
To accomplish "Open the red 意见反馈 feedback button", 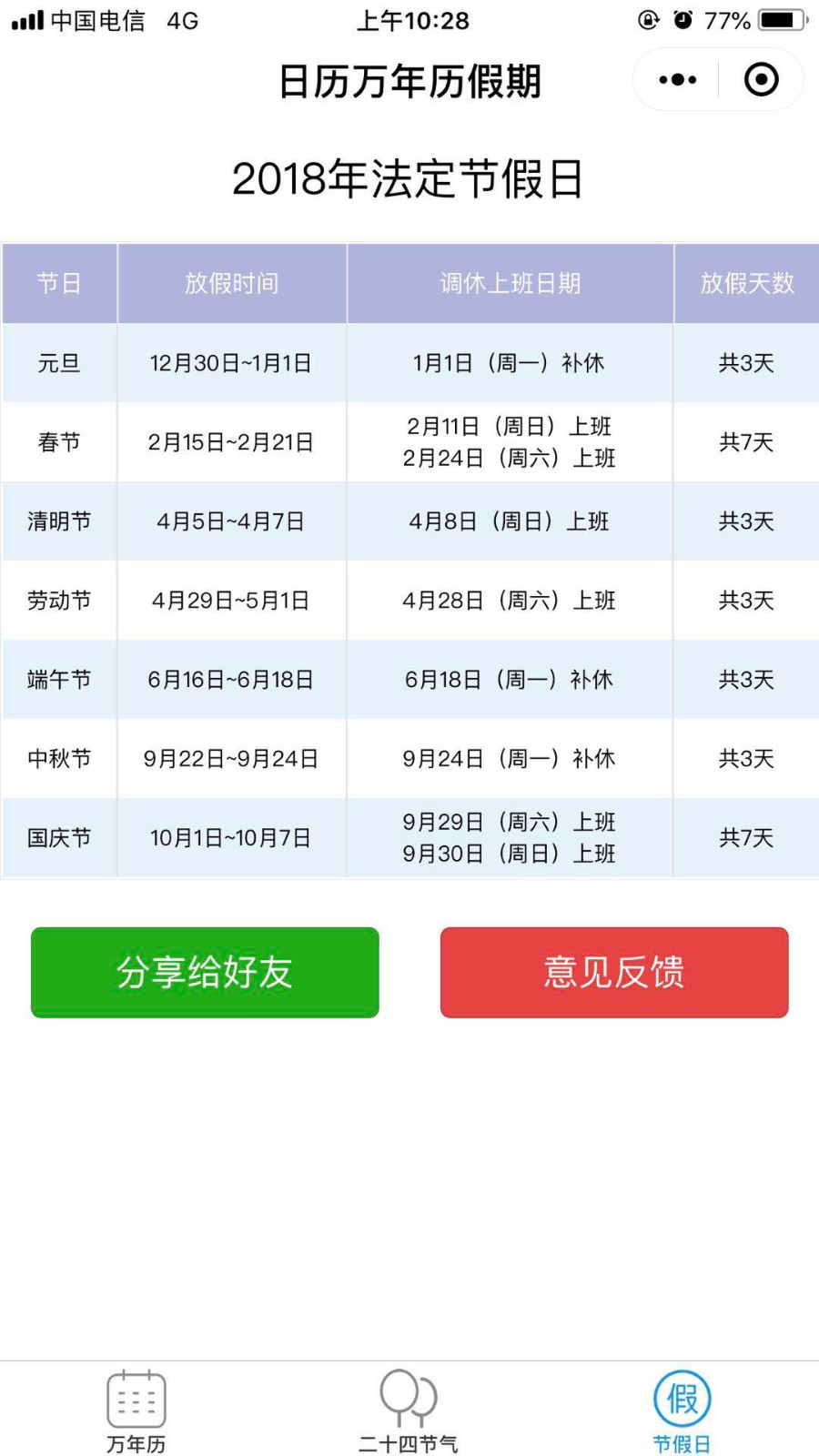I will (614, 972).
